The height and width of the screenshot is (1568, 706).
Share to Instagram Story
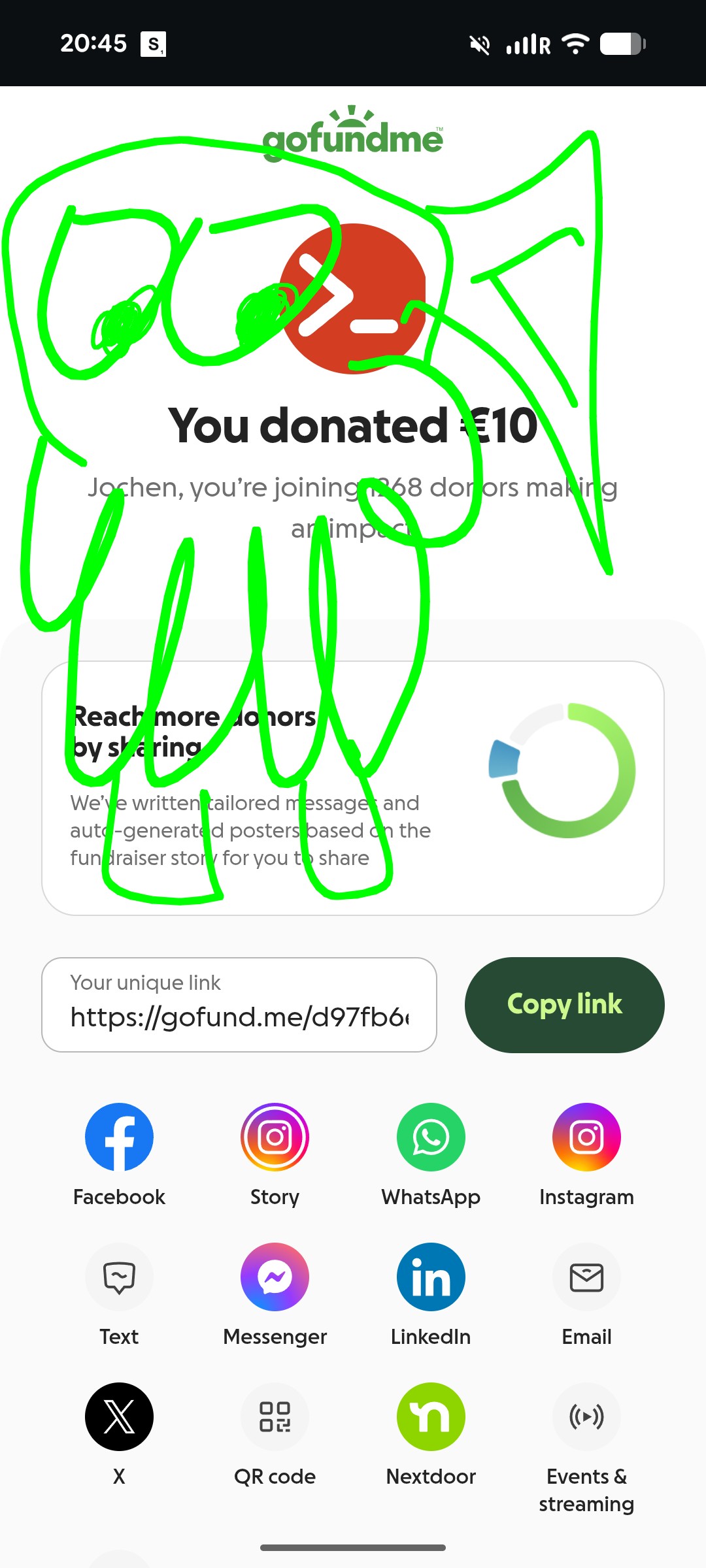tap(275, 1137)
